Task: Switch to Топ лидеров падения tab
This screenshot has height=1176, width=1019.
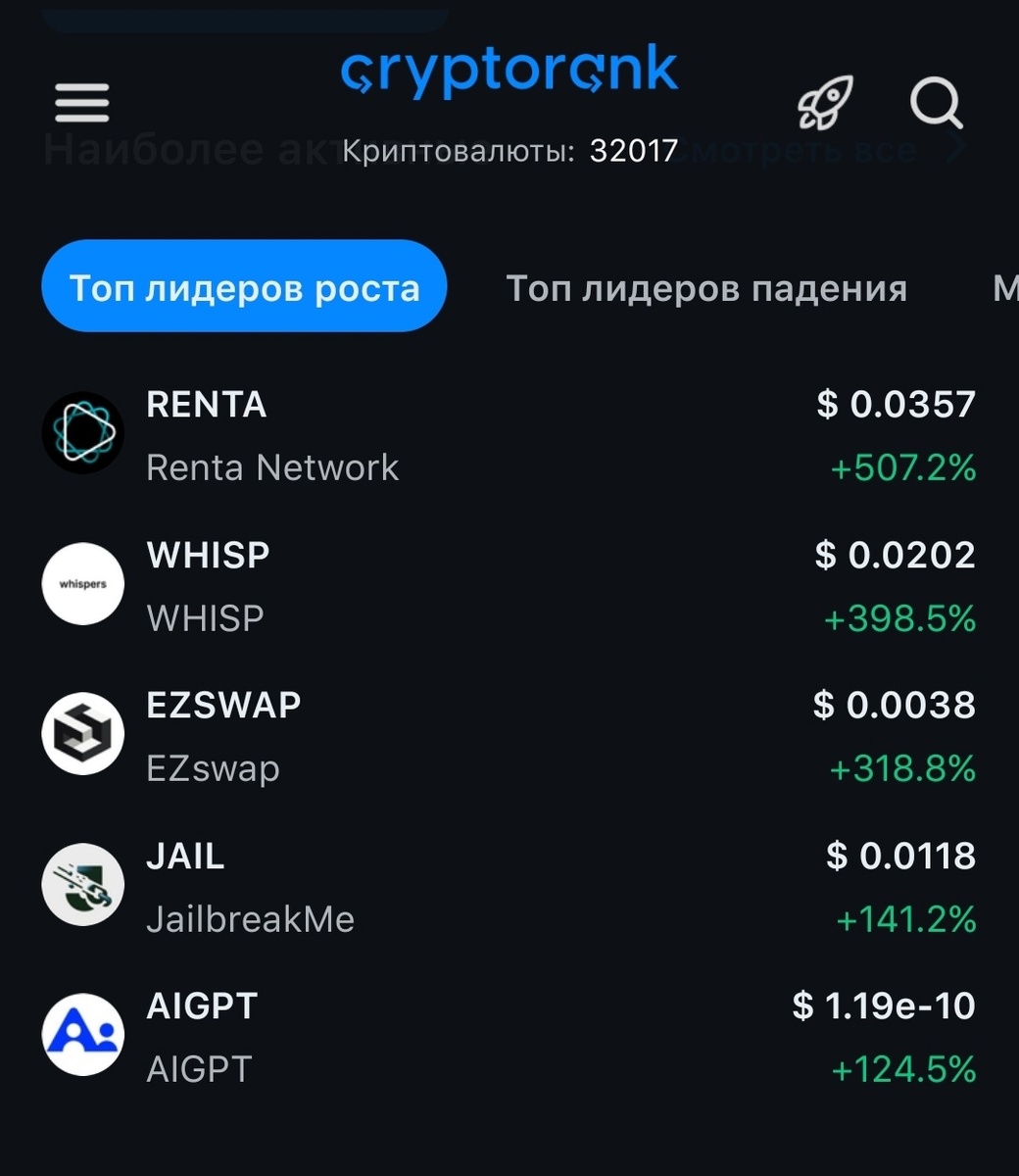Action: tap(705, 288)
